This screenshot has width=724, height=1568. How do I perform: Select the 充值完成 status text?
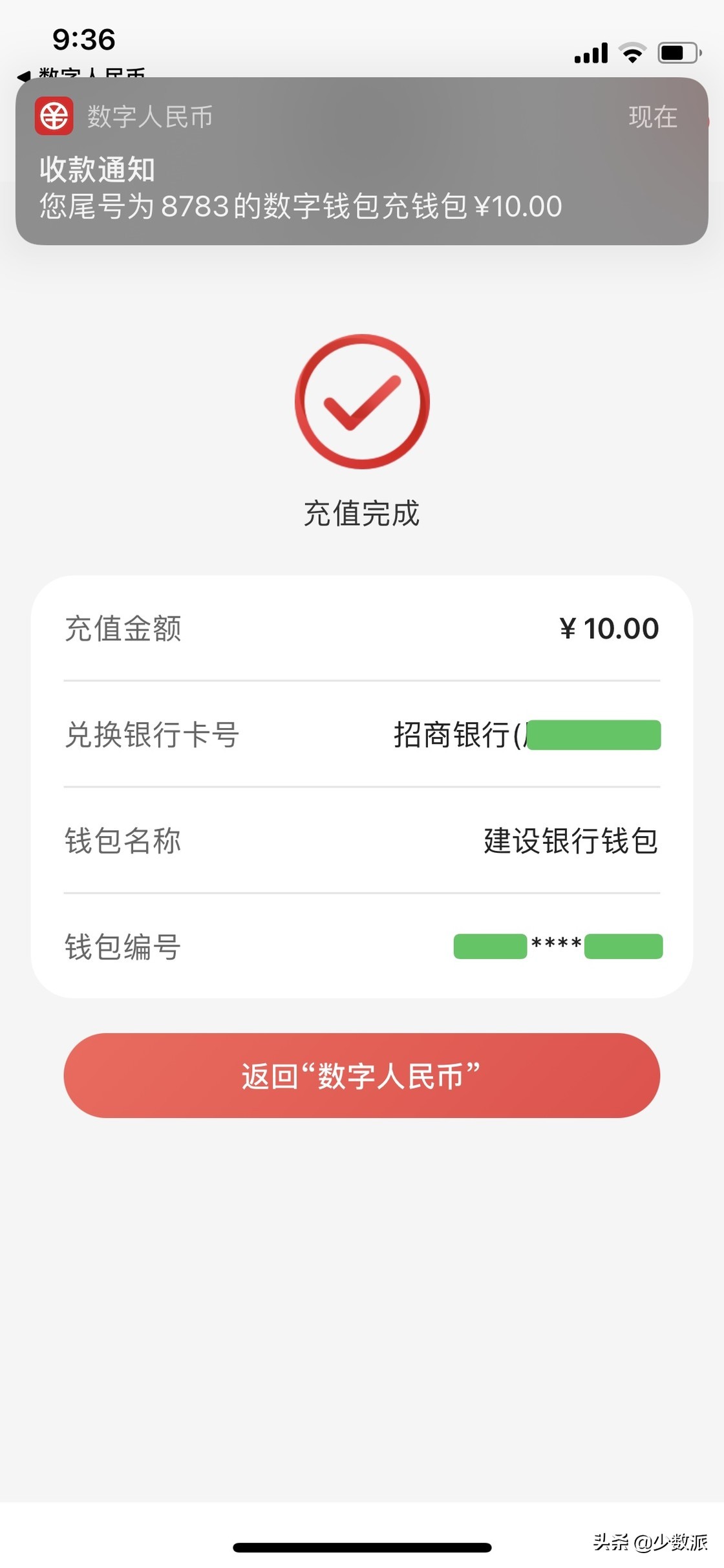(362, 512)
